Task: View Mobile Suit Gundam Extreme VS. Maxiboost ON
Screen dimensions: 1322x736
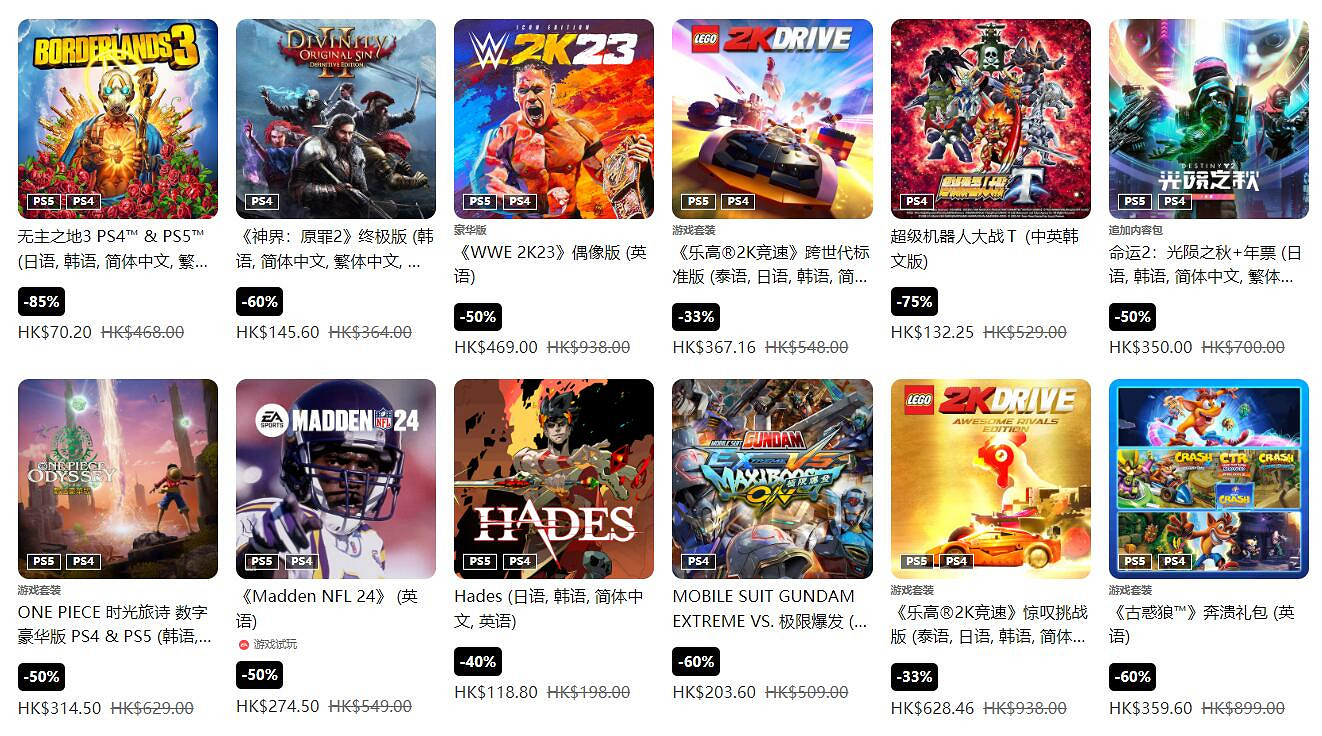Action: [772, 478]
